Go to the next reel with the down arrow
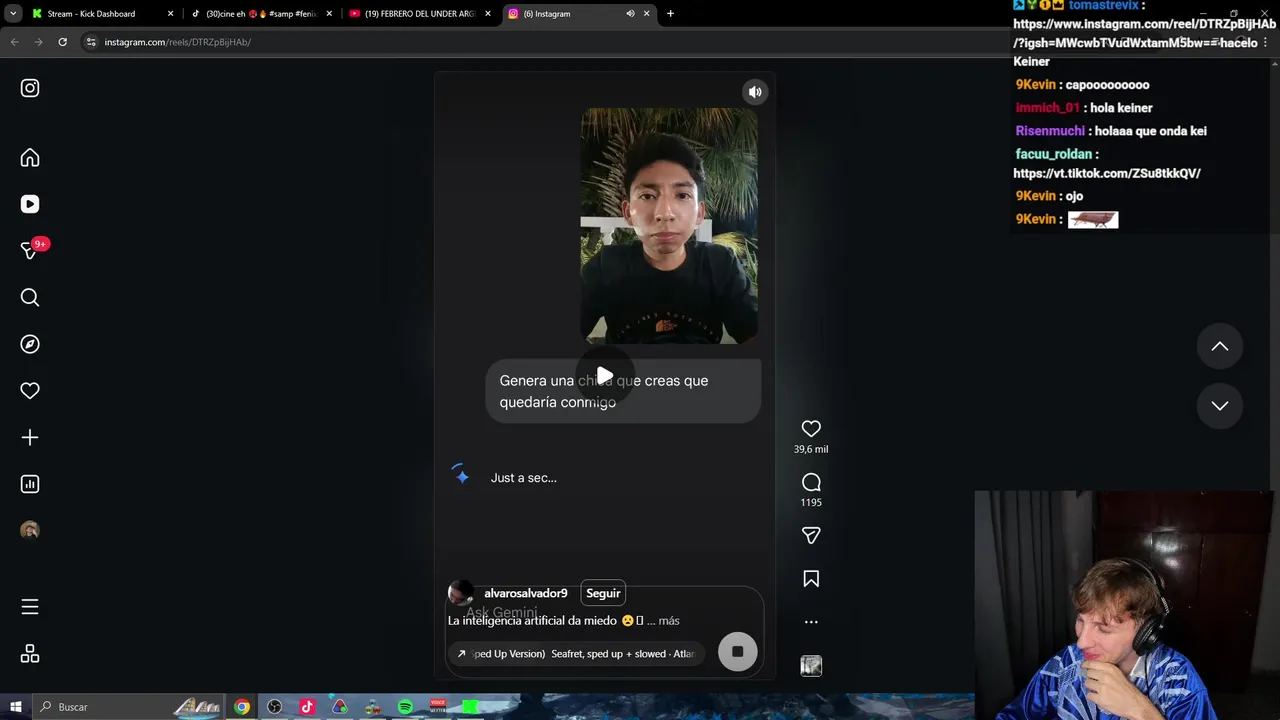Viewport: 1280px width, 720px height. pos(1219,405)
